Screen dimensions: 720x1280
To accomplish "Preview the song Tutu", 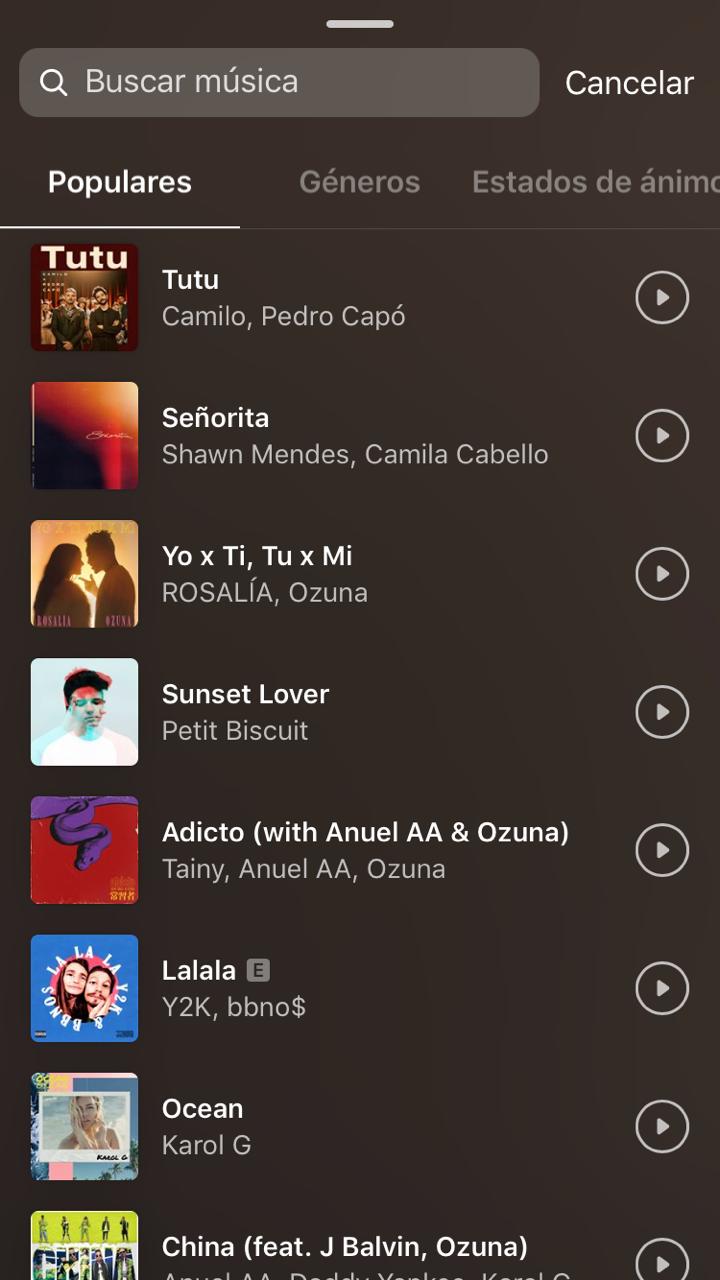I will [662, 298].
